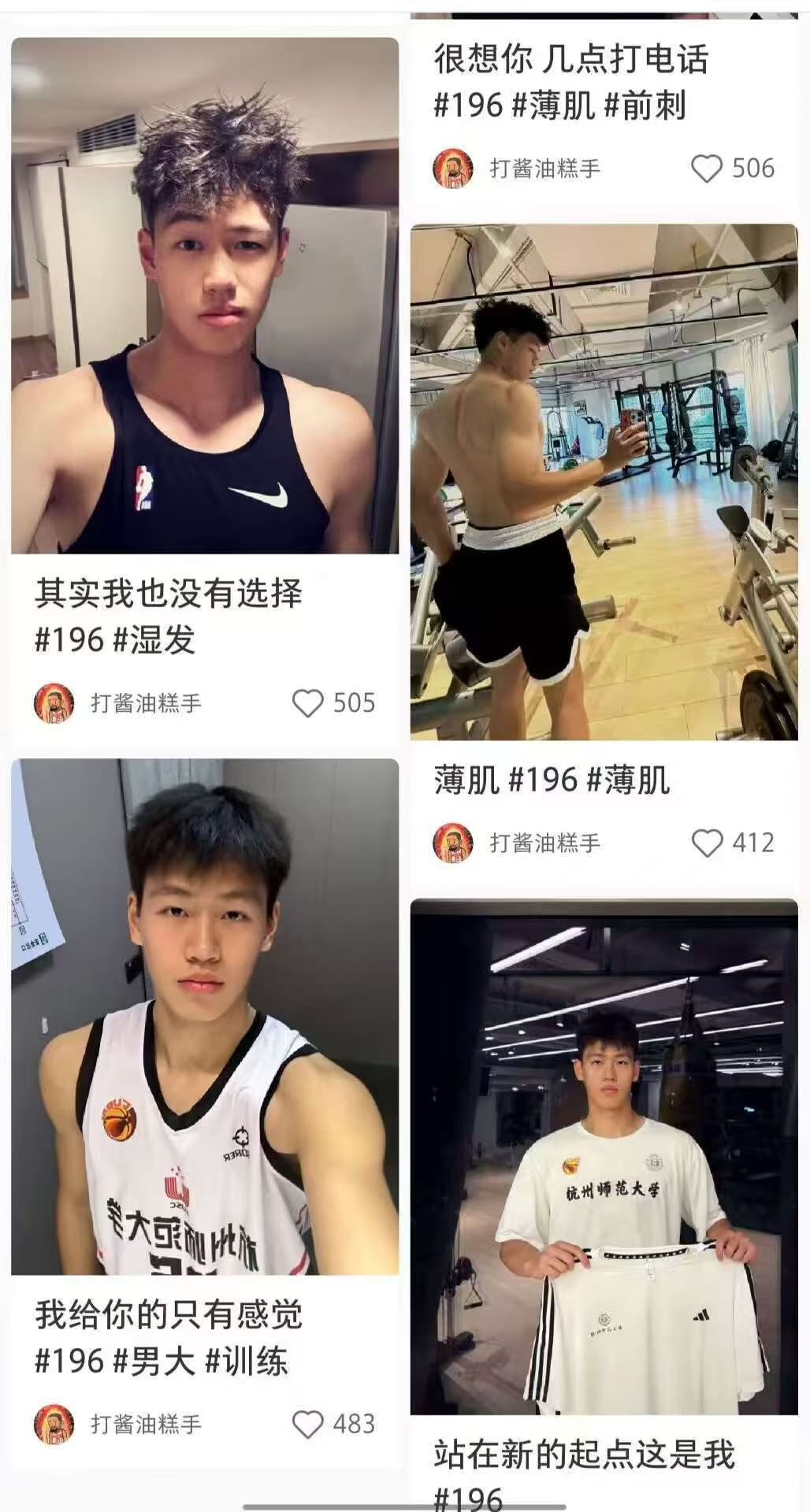Like the post with 412 likes

tap(707, 843)
